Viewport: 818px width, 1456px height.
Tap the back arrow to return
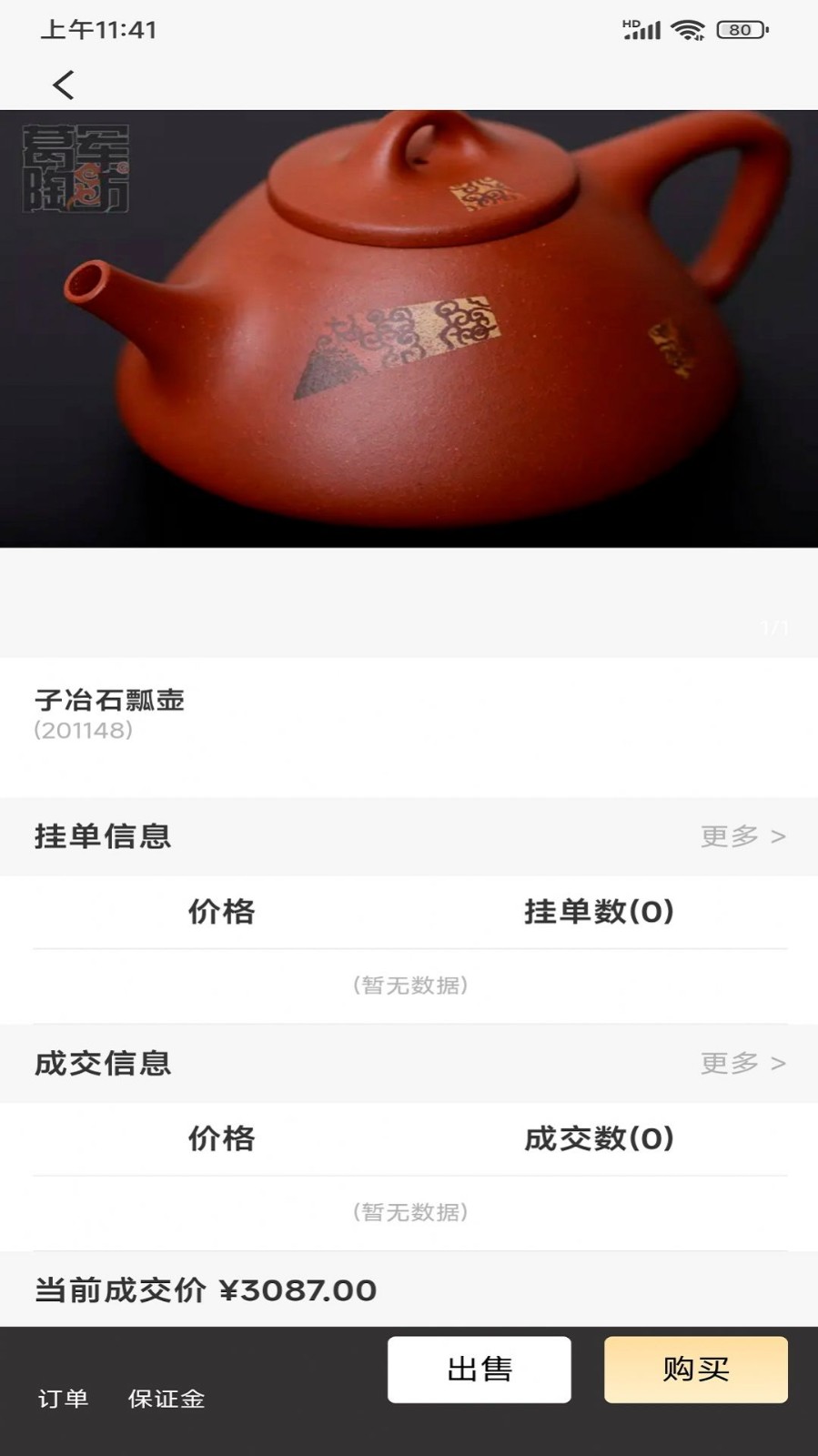[x=62, y=85]
